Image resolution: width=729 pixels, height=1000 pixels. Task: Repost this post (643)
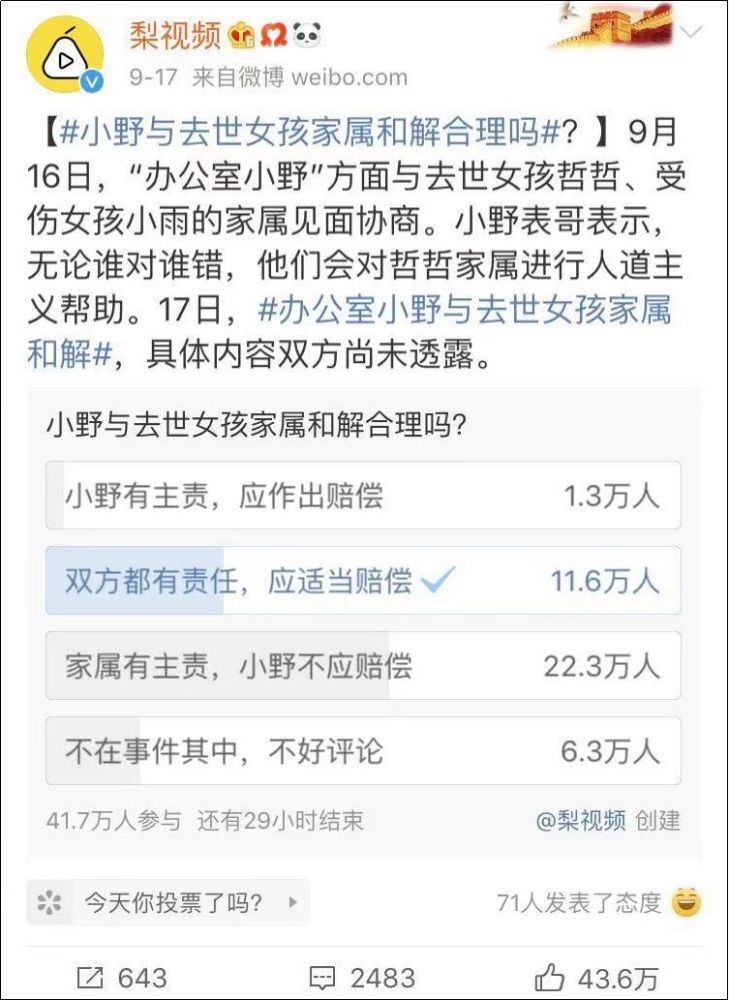(x=122, y=977)
